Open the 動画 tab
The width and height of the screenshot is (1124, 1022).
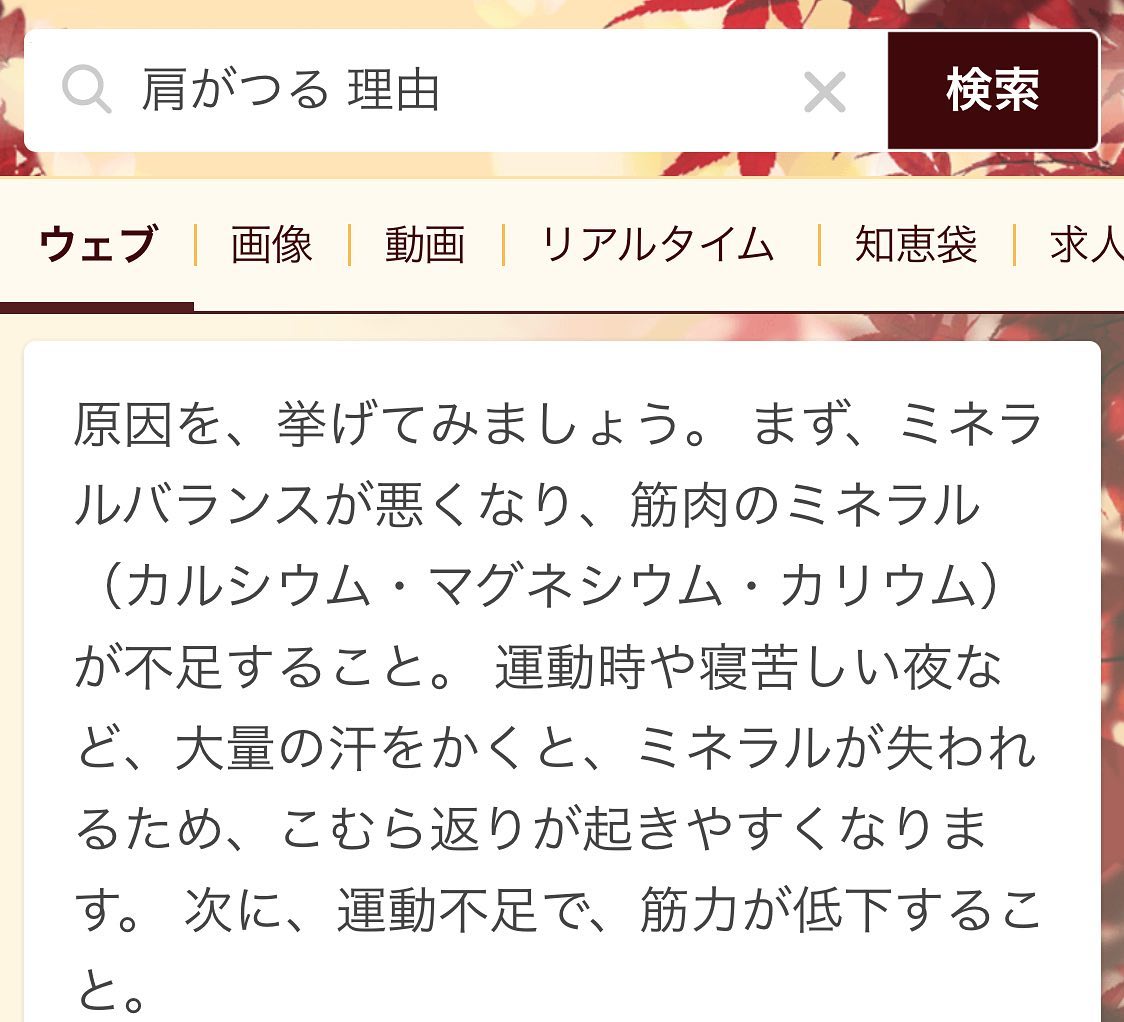click(x=425, y=244)
